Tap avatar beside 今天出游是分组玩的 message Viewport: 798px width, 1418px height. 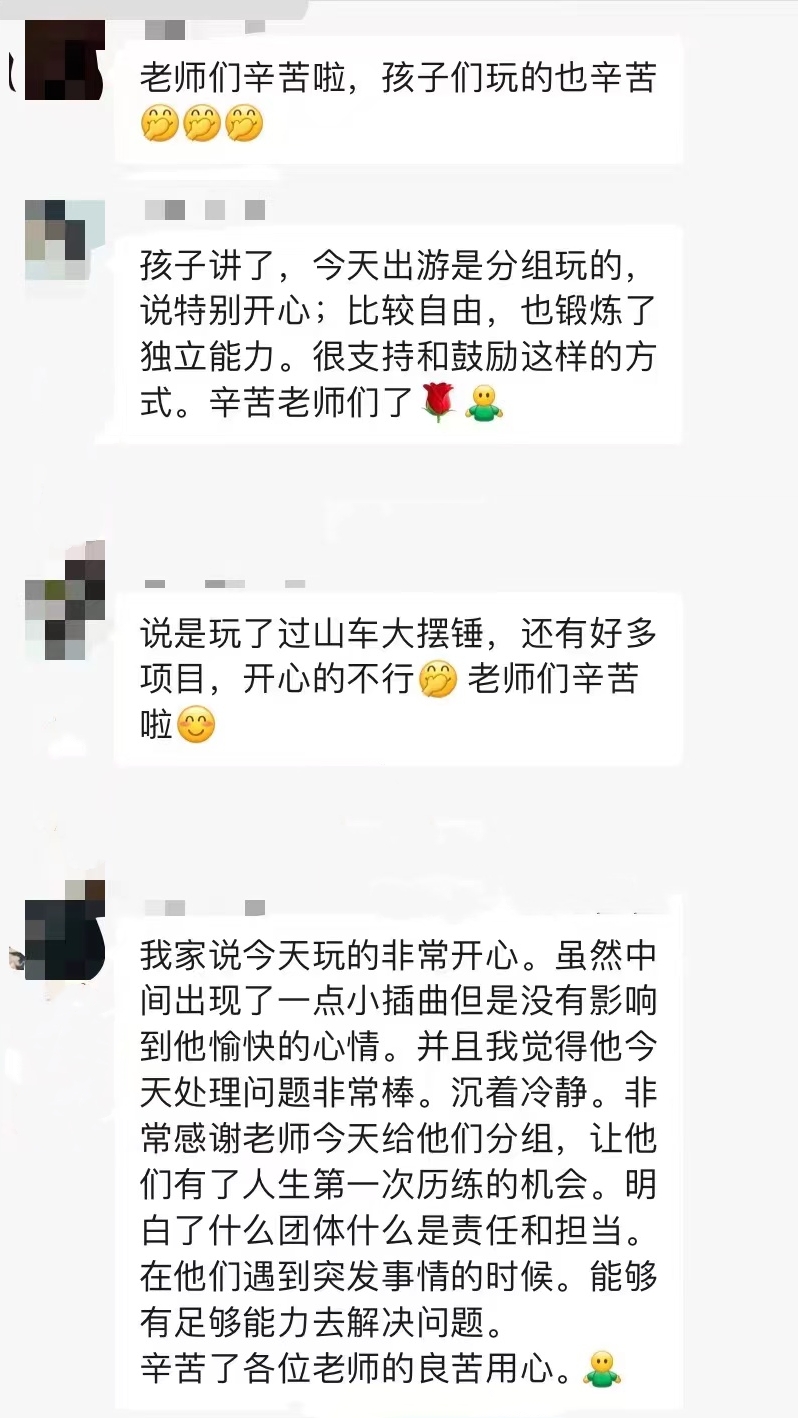[64, 240]
